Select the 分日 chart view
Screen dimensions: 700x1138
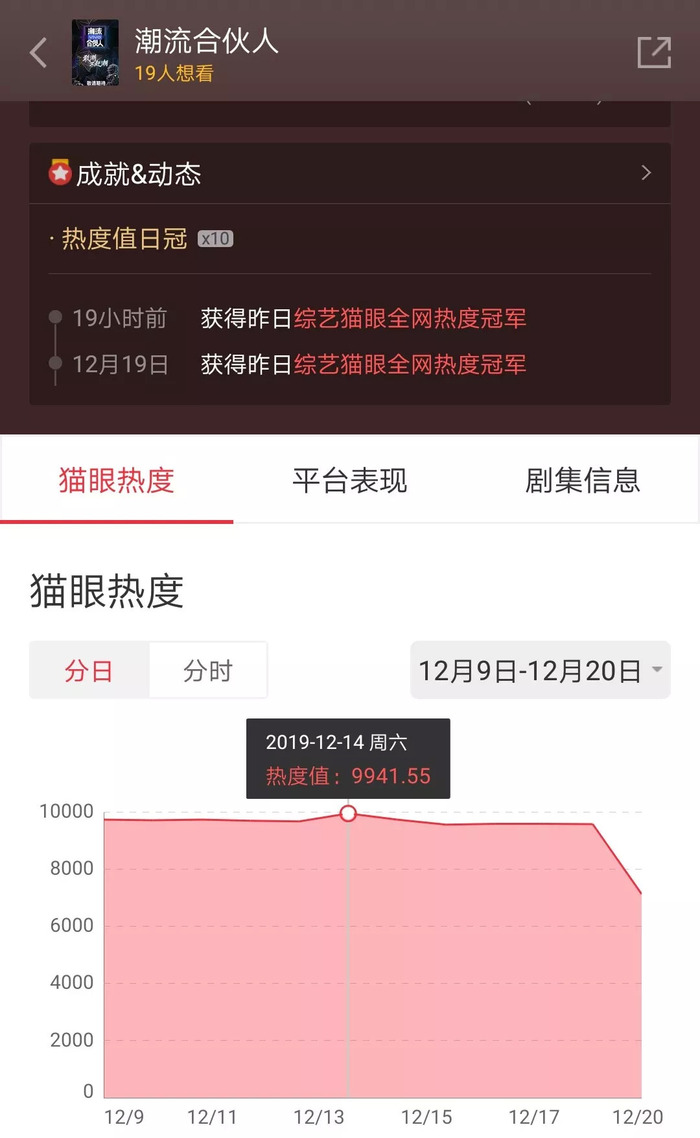click(89, 671)
